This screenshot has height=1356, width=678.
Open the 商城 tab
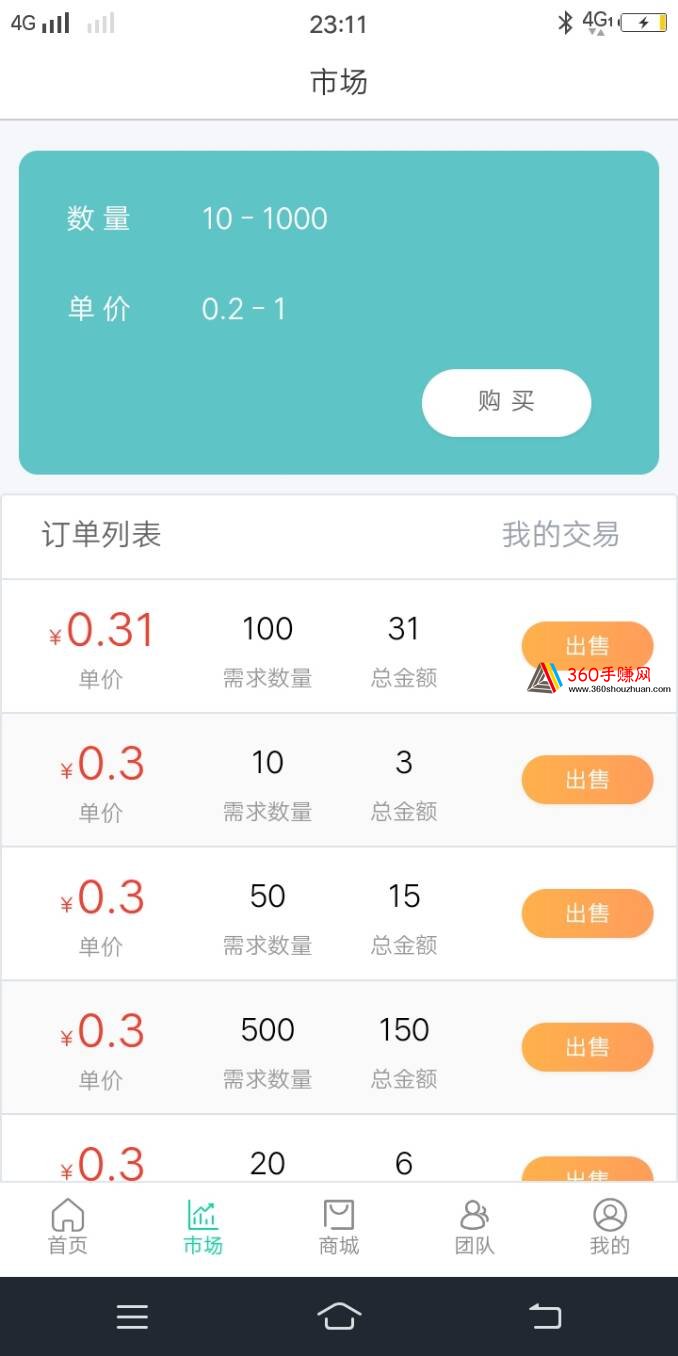click(339, 1228)
